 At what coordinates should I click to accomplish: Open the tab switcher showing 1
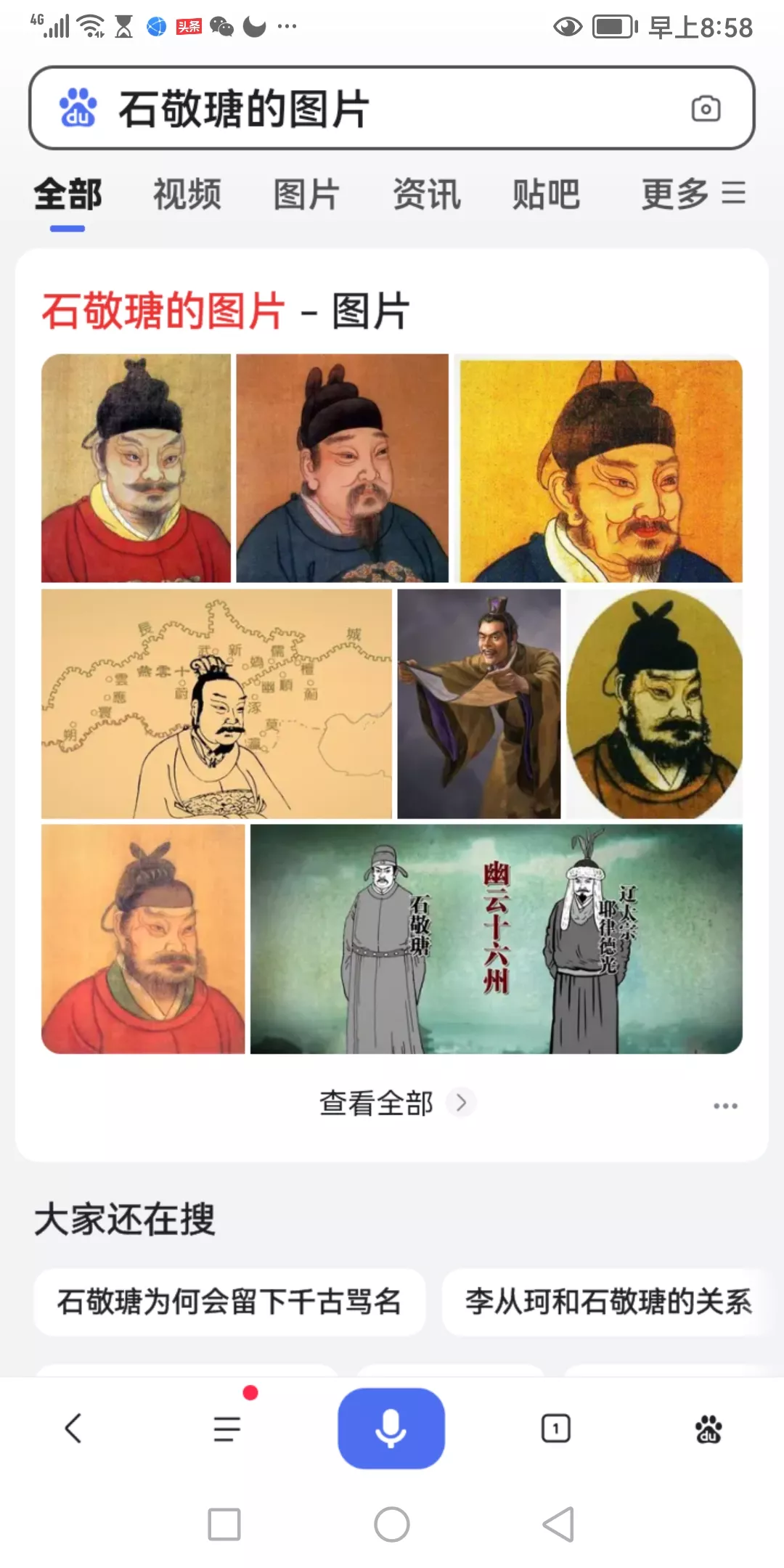click(556, 1428)
